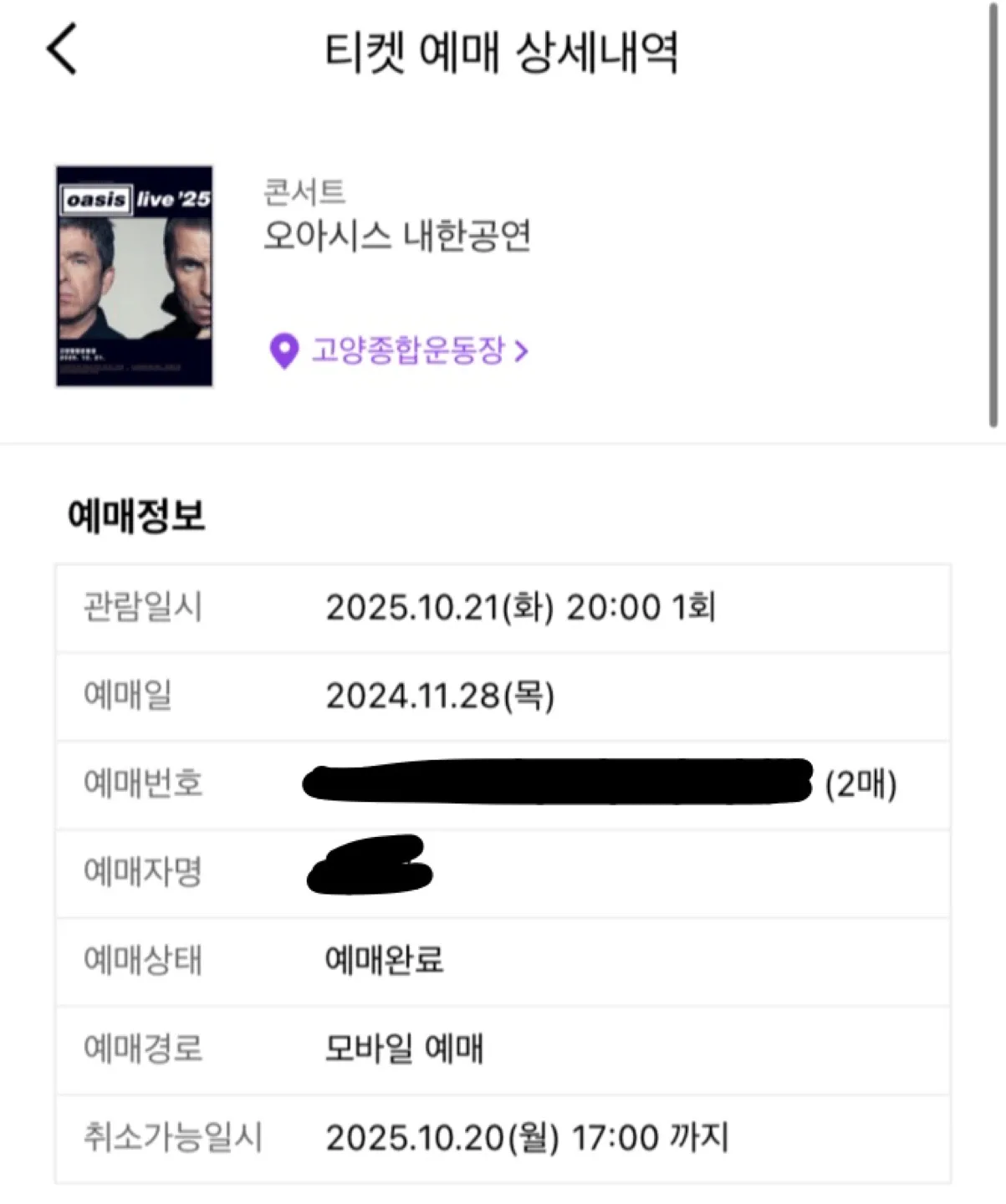Open the Oasis live '25 concert poster
1006x1204 pixels.
pyautogui.click(x=134, y=276)
